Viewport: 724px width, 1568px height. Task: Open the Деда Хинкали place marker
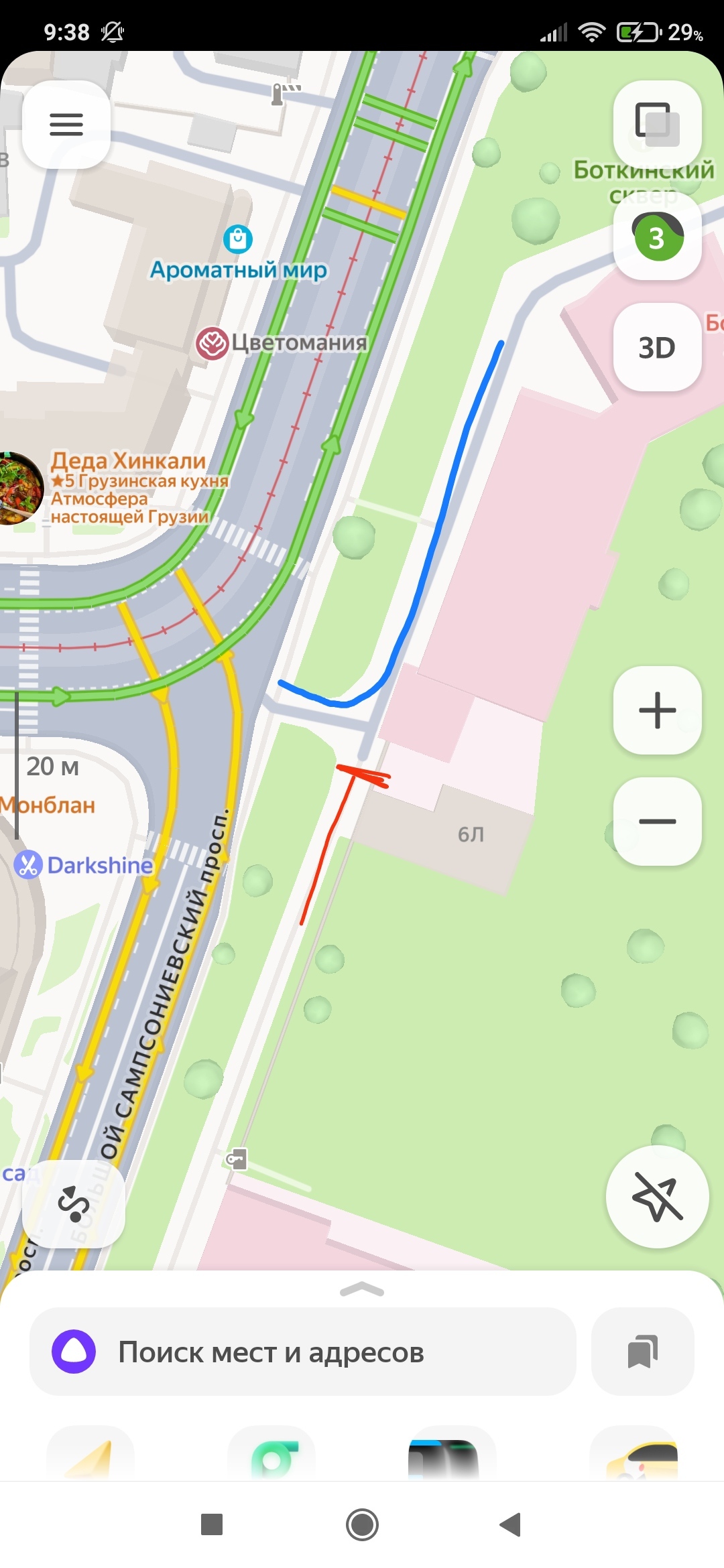tap(20, 488)
